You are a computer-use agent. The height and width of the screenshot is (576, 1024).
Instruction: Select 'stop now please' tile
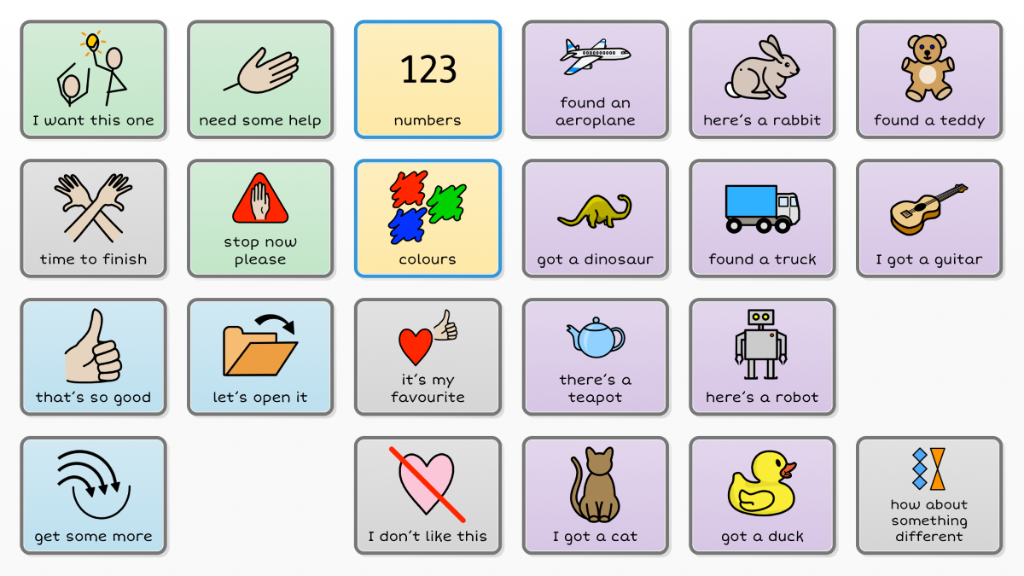click(x=260, y=218)
